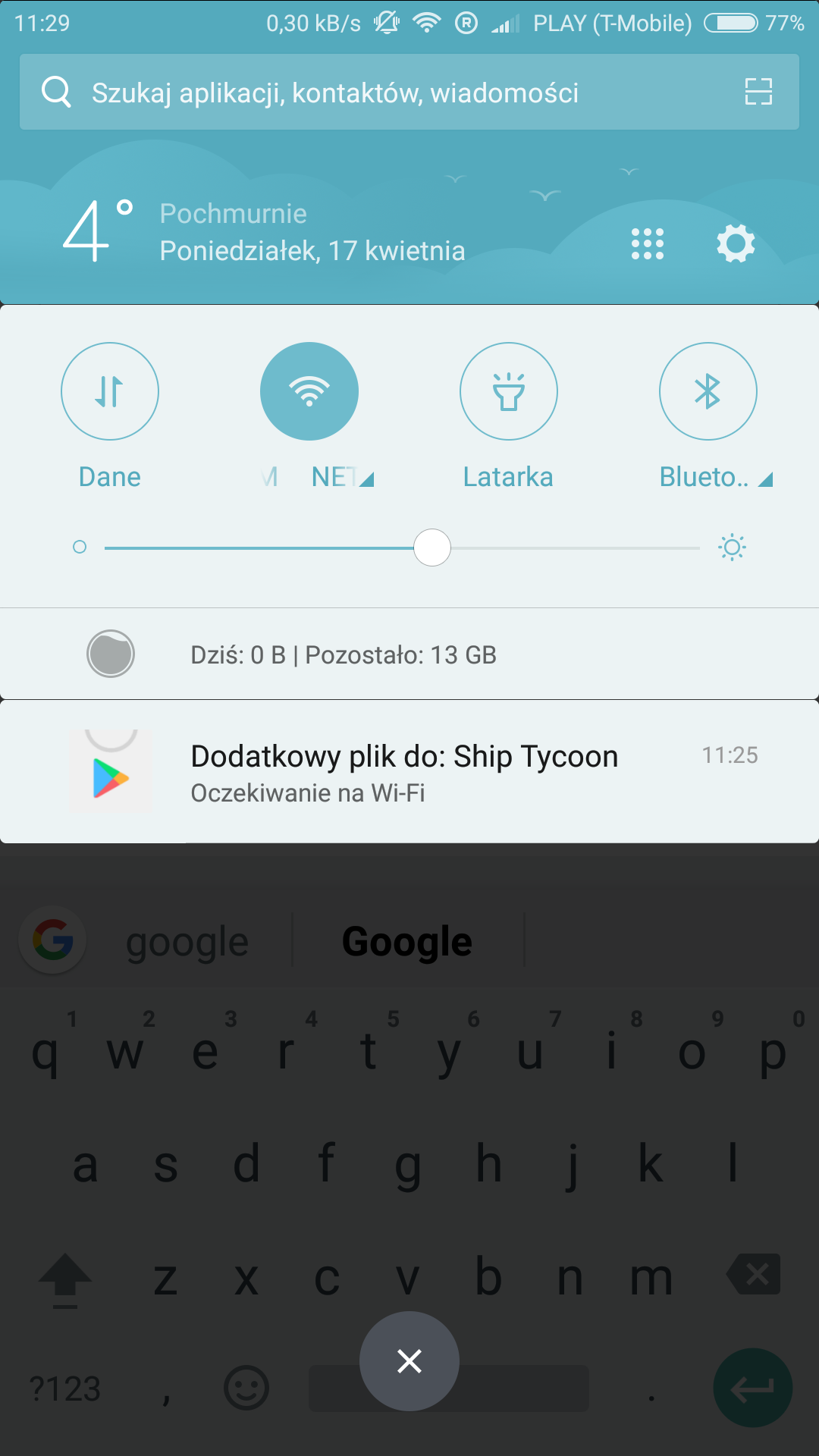The width and height of the screenshot is (819, 1456).
Task: Open the quick toggles grid
Action: point(648,244)
